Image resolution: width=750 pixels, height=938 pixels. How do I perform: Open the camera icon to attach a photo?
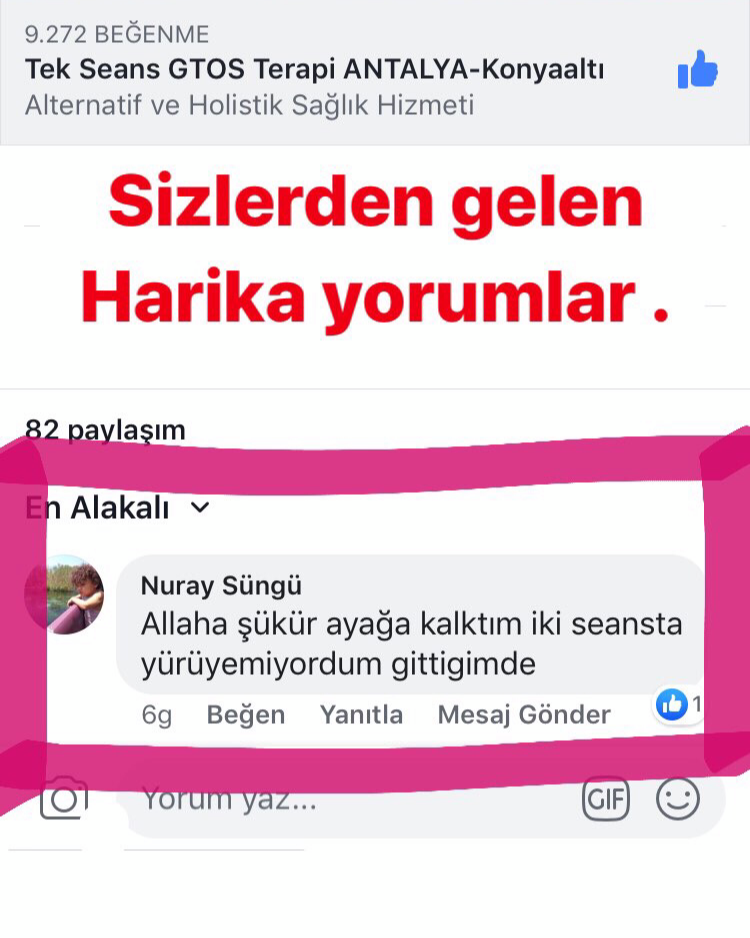pyautogui.click(x=64, y=798)
